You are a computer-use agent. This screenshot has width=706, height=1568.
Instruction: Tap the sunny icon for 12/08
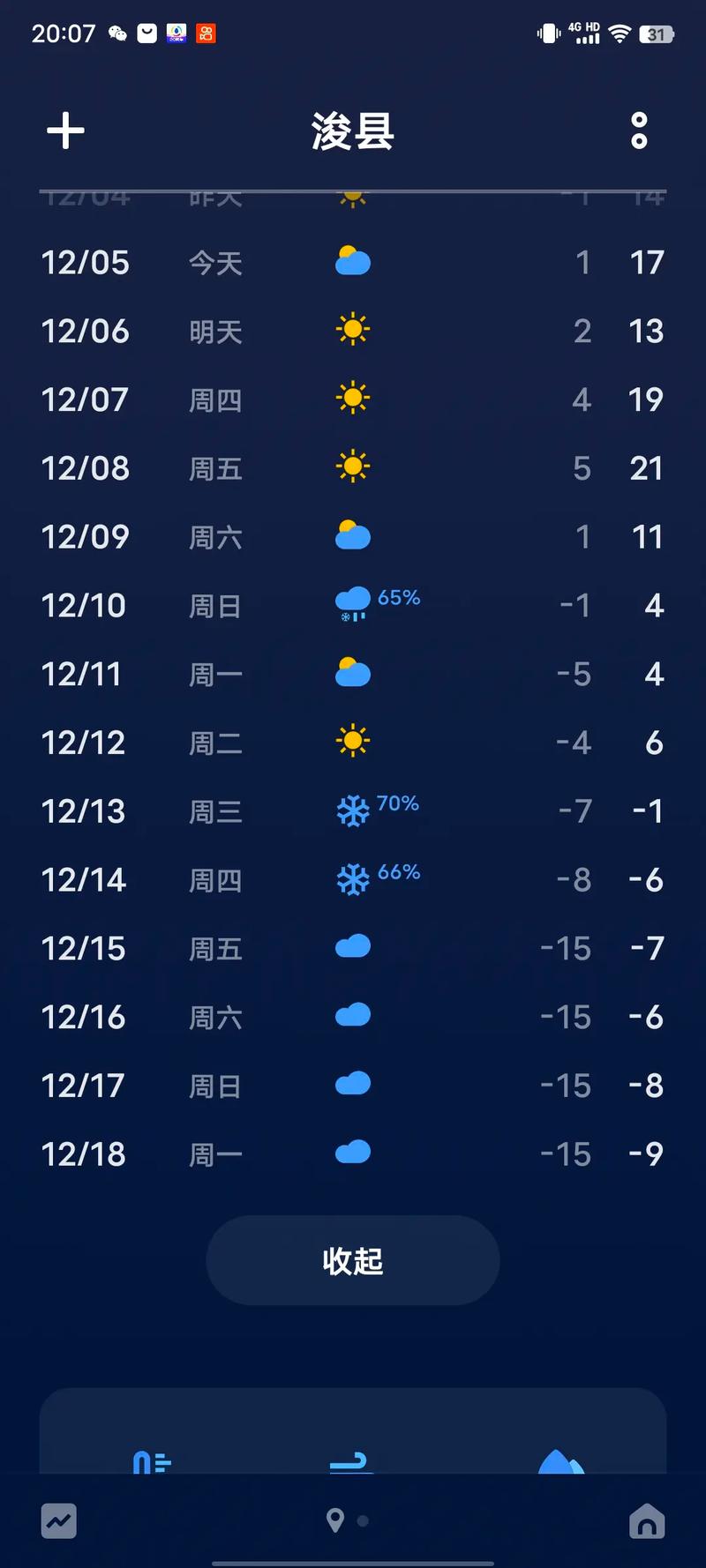tap(352, 467)
